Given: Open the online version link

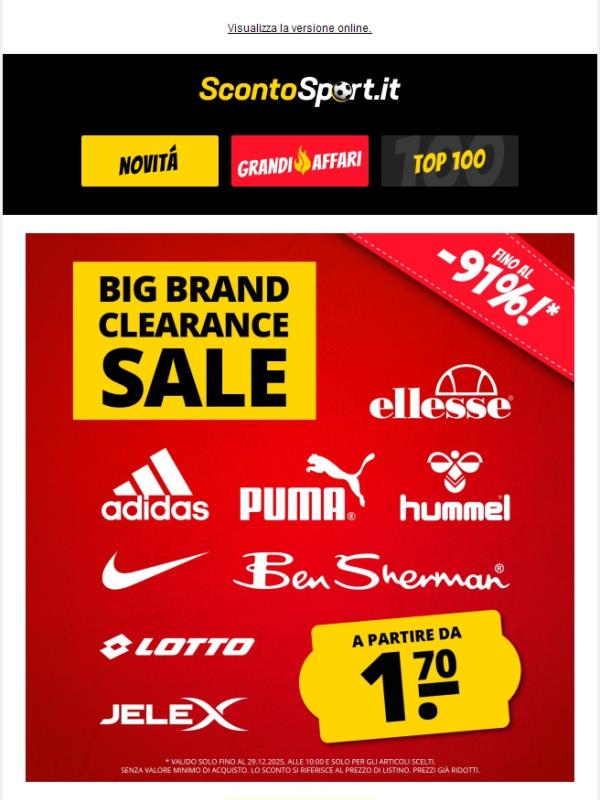Looking at the screenshot, I should pyautogui.click(x=299, y=28).
